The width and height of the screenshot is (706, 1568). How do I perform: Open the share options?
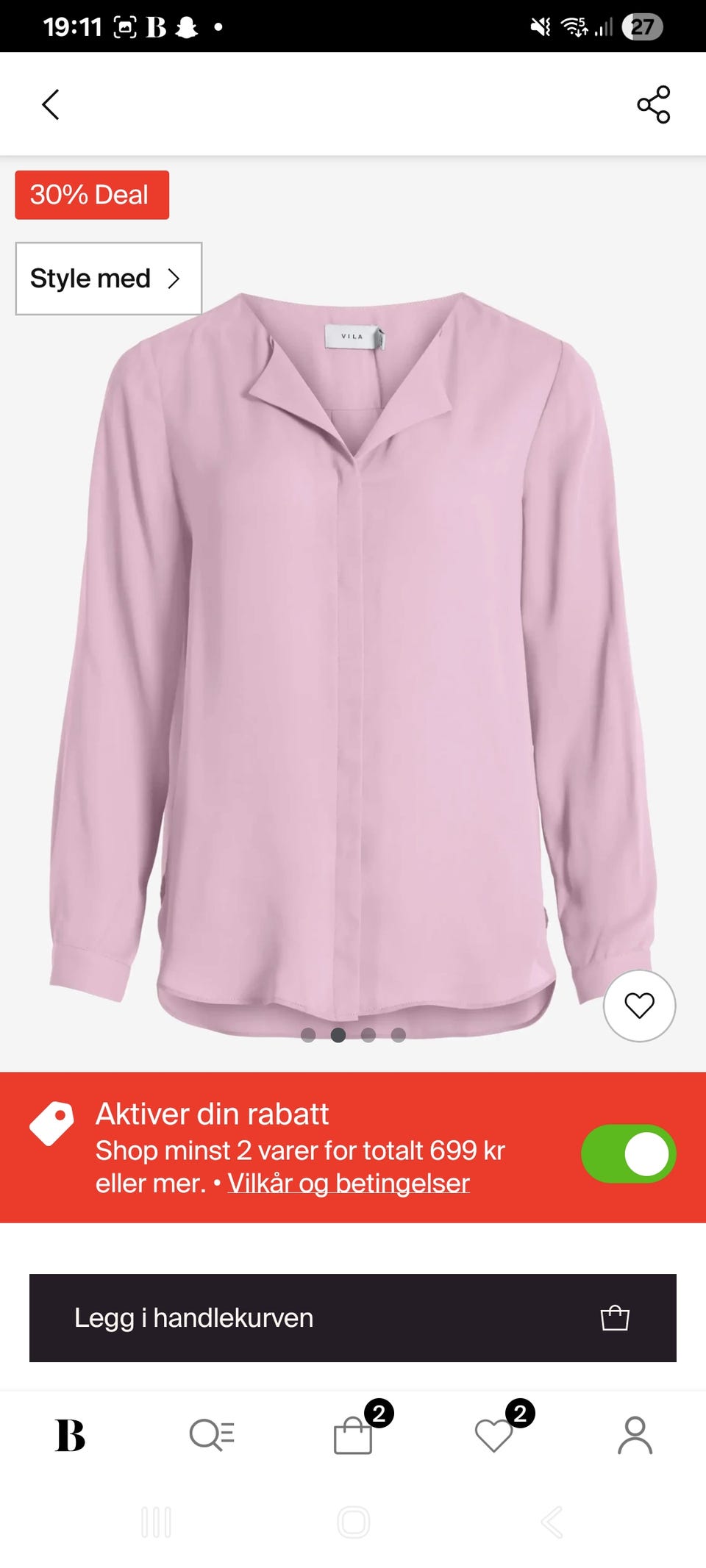click(657, 104)
